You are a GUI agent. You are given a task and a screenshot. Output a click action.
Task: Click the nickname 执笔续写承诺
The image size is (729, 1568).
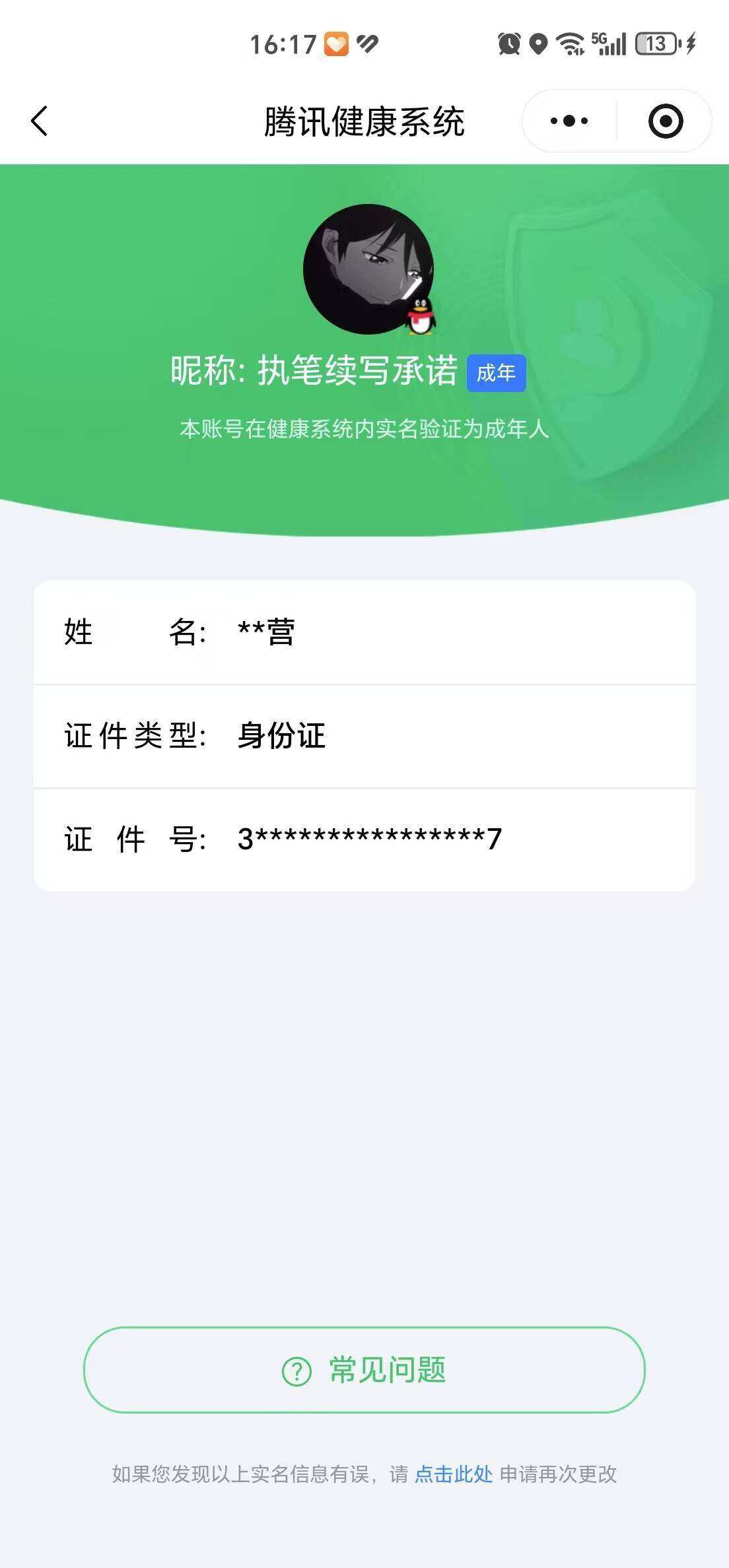coord(357,371)
